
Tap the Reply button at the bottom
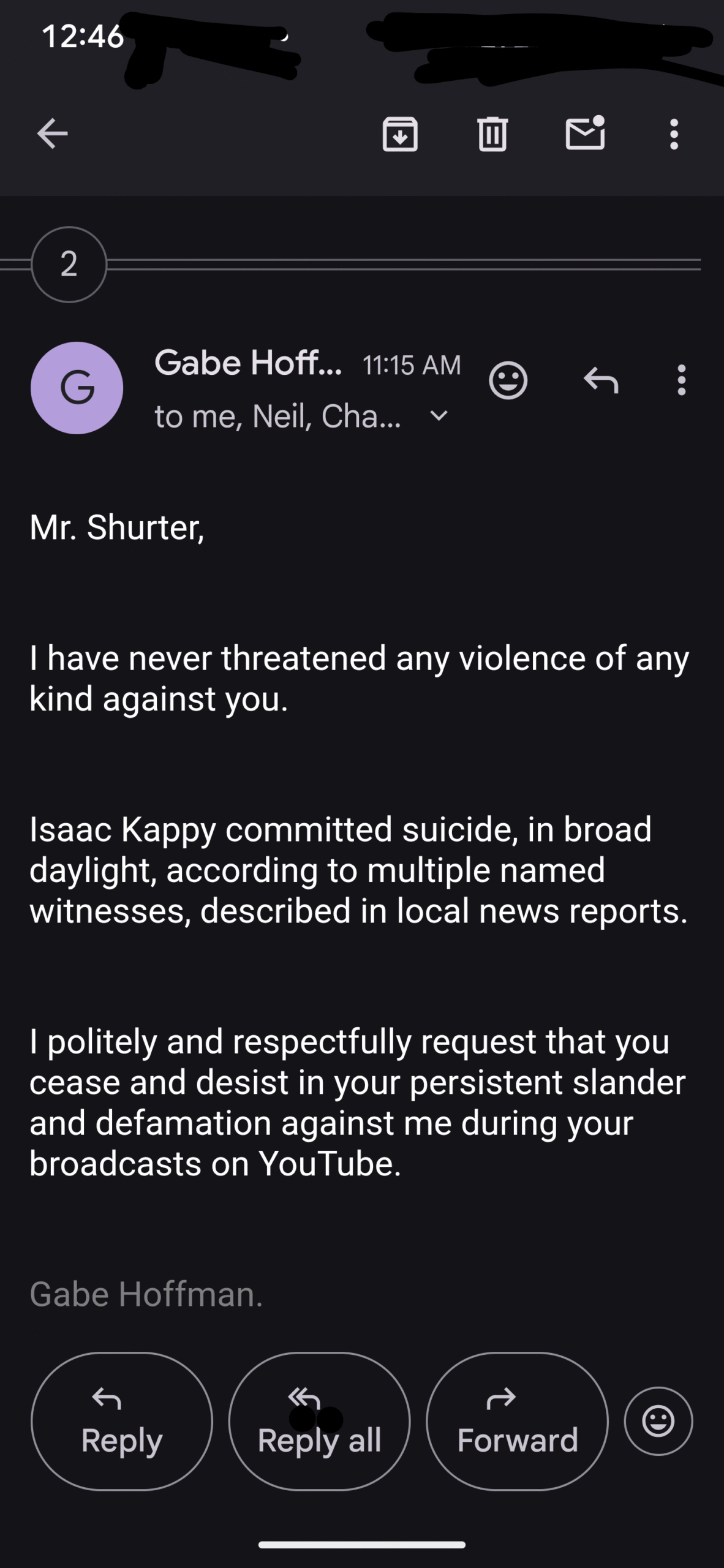tap(122, 1421)
